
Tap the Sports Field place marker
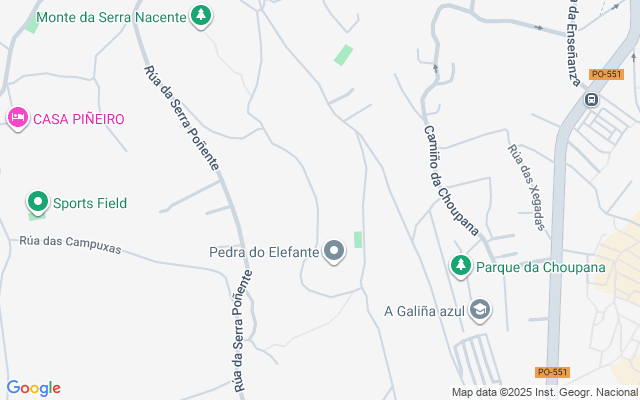point(38,202)
